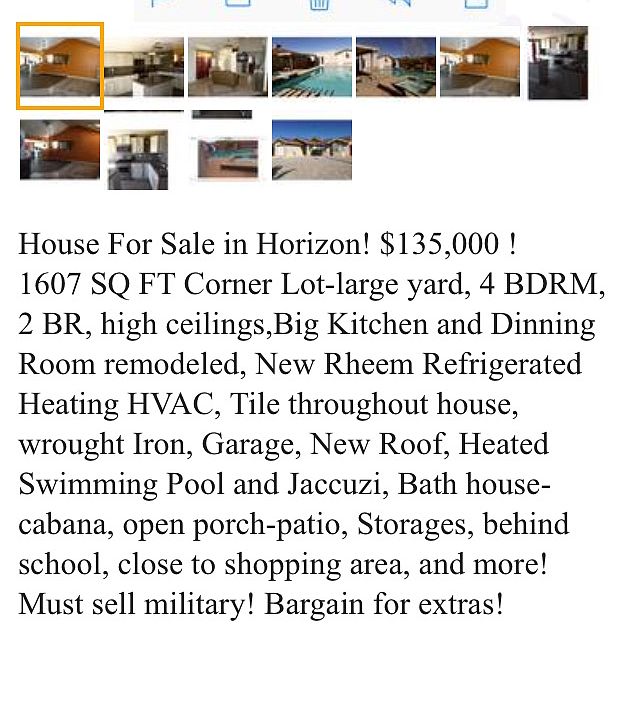This screenshot has width=640, height=720.
Task: View the small white-framed pool photo
Action: (x=227, y=157)
